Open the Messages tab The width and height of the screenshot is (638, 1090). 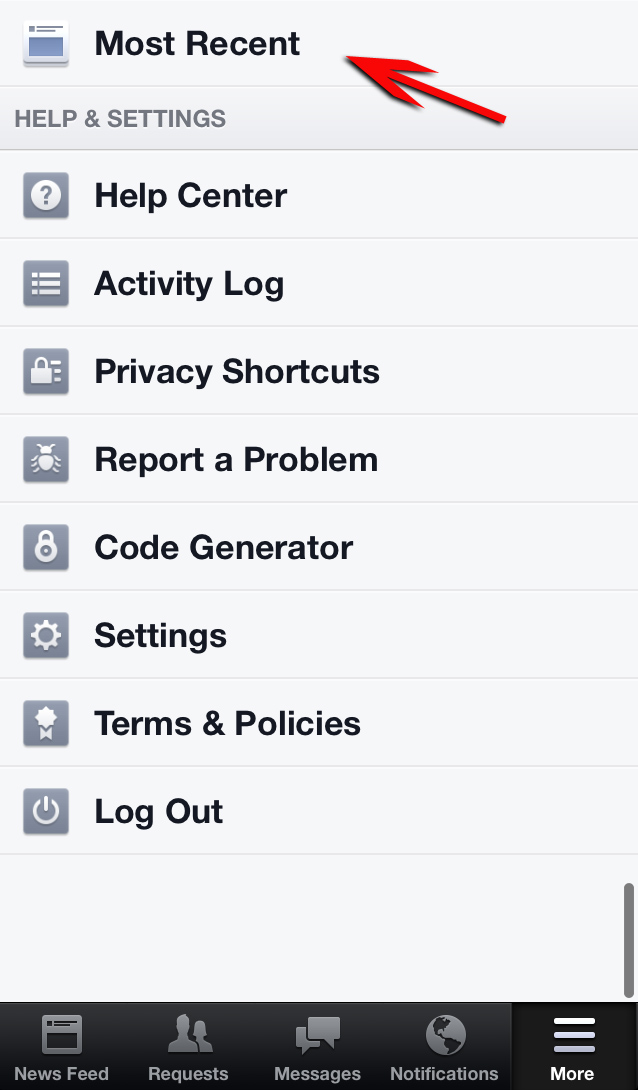click(x=317, y=1047)
